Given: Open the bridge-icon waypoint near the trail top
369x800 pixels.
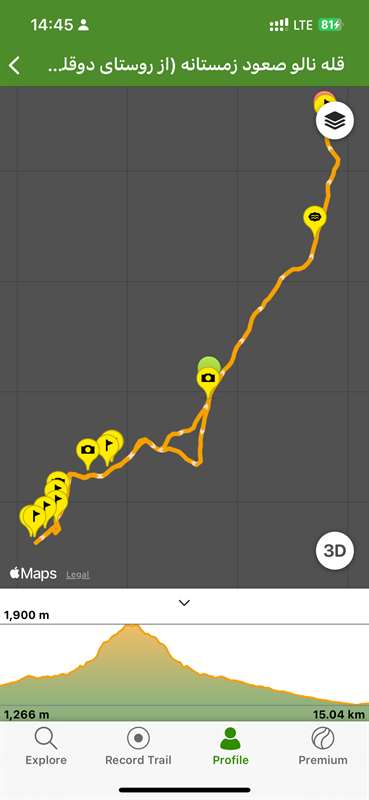Looking at the screenshot, I should pos(315,217).
